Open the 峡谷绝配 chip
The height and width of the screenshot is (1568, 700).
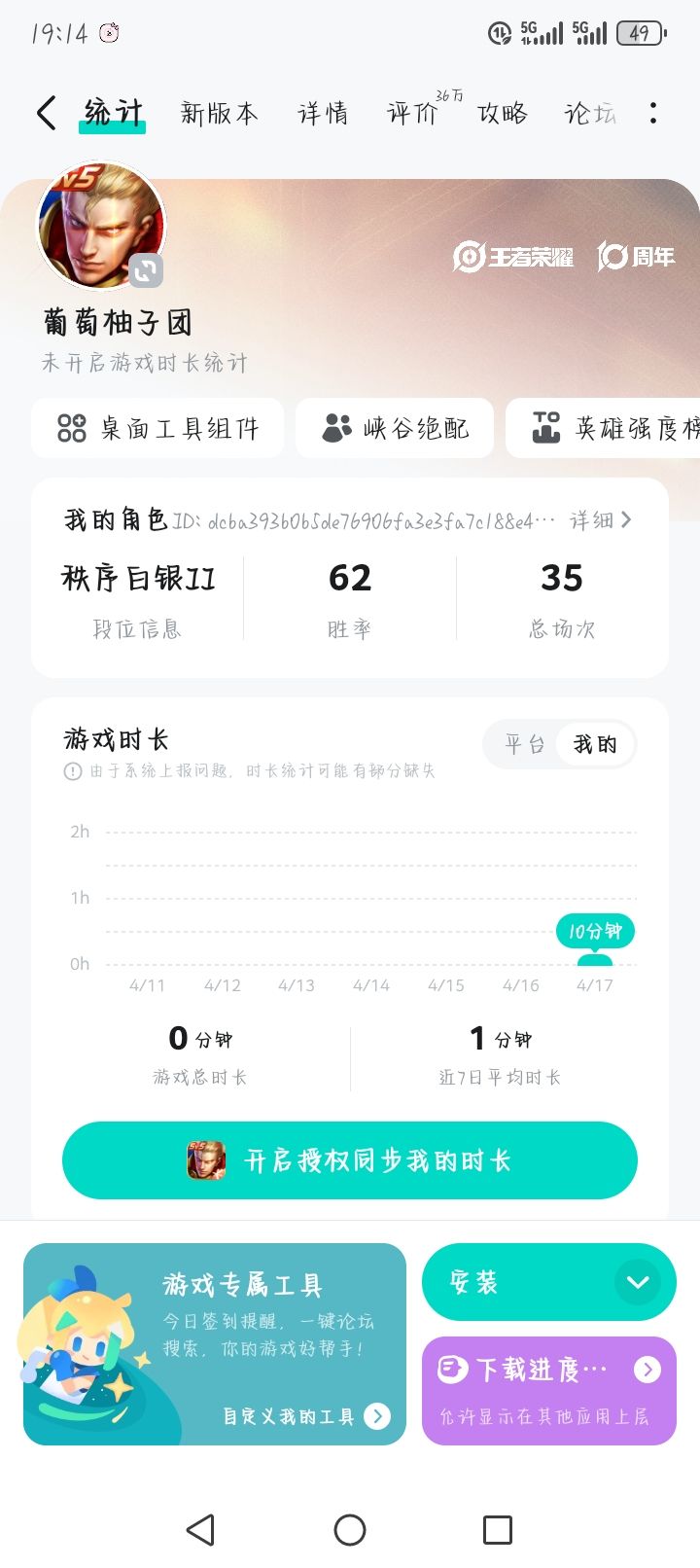(x=395, y=428)
